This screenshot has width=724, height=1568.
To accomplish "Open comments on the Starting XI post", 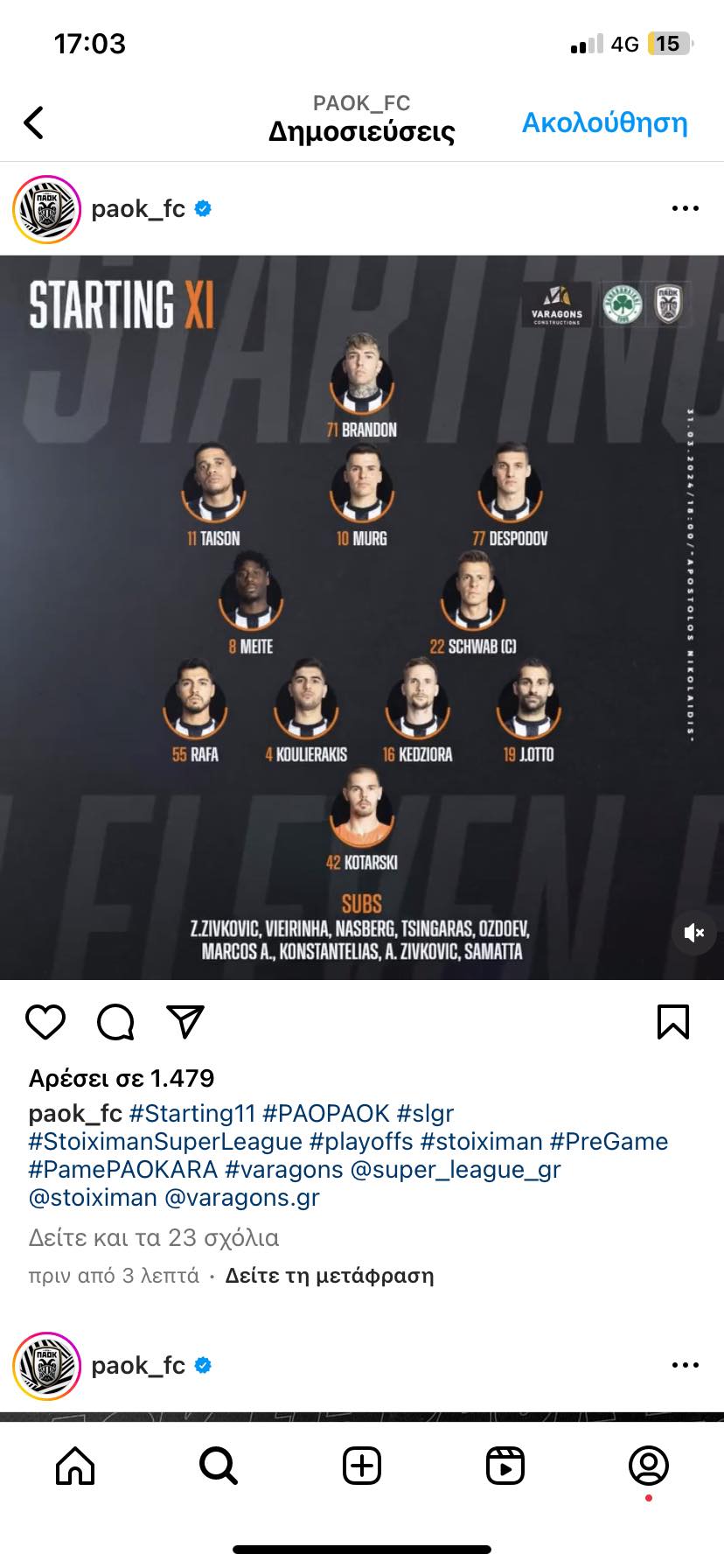I will point(115,1021).
